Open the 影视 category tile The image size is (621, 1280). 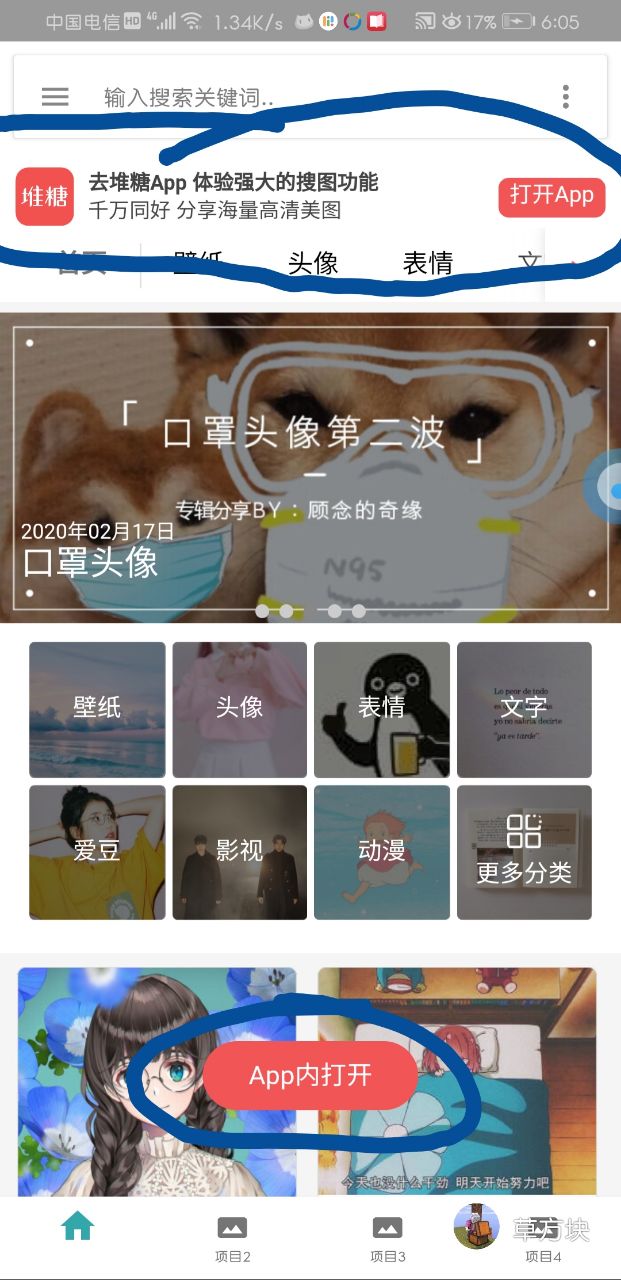[240, 852]
